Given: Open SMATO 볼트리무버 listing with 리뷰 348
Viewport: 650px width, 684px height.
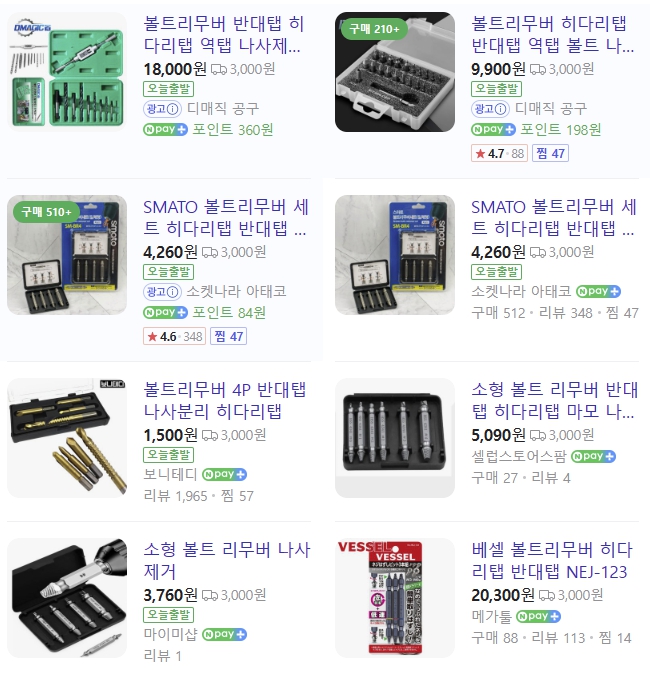Looking at the screenshot, I should [x=552, y=218].
